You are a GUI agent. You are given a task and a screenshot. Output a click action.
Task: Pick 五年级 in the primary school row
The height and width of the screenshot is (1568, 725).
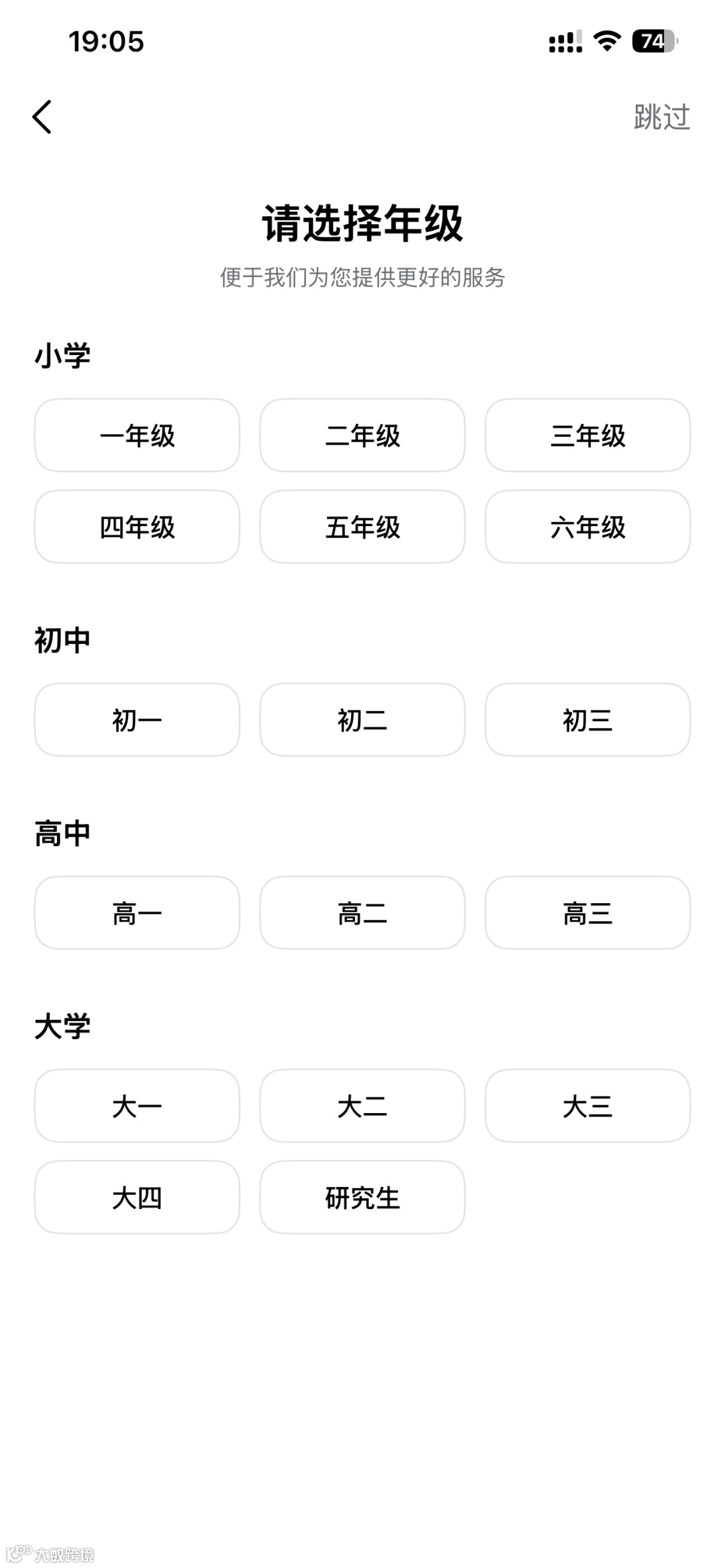point(361,526)
